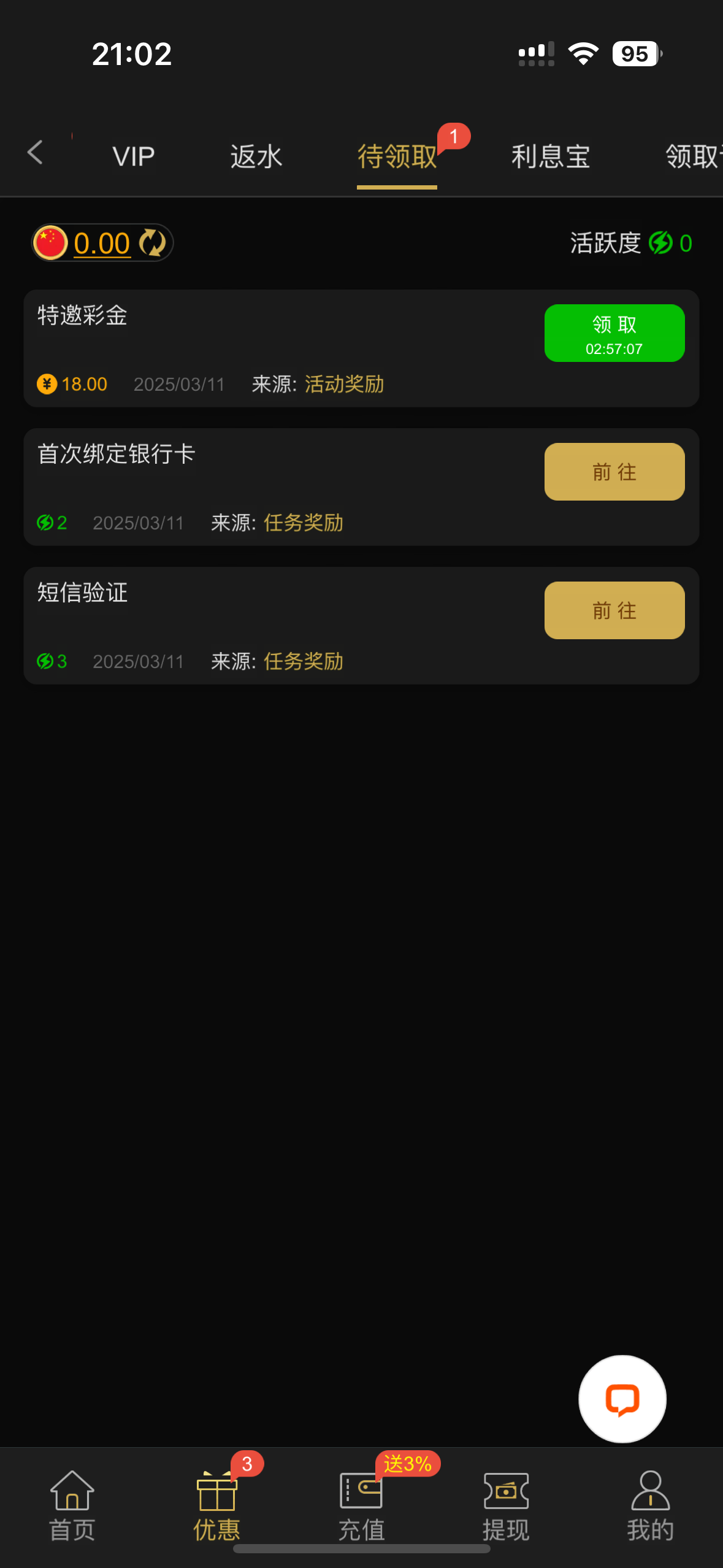Switch to the 提现 bottom tab
The image size is (723, 1568).
tap(506, 1505)
